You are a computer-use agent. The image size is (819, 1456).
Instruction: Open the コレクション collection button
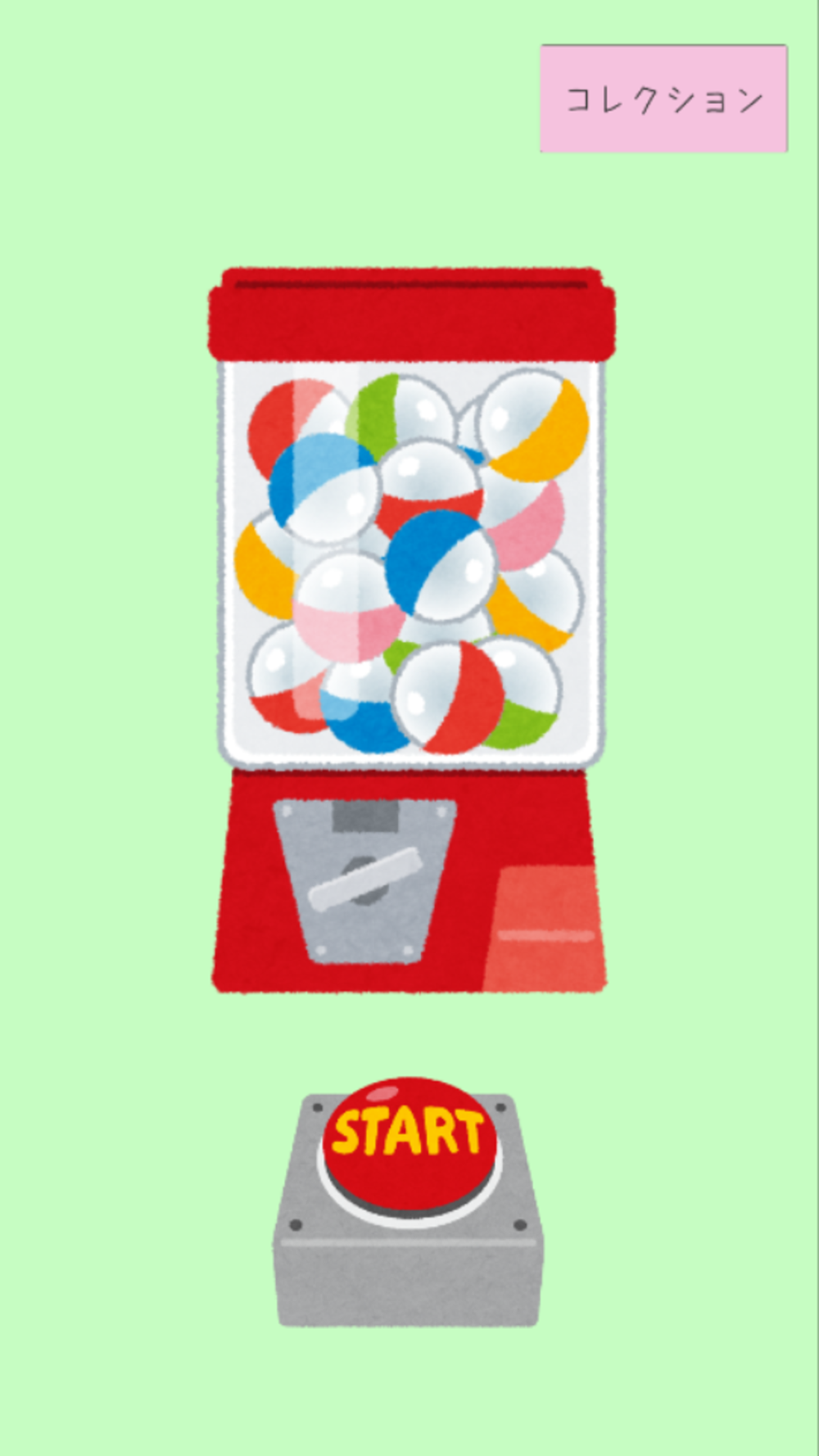coord(663,99)
